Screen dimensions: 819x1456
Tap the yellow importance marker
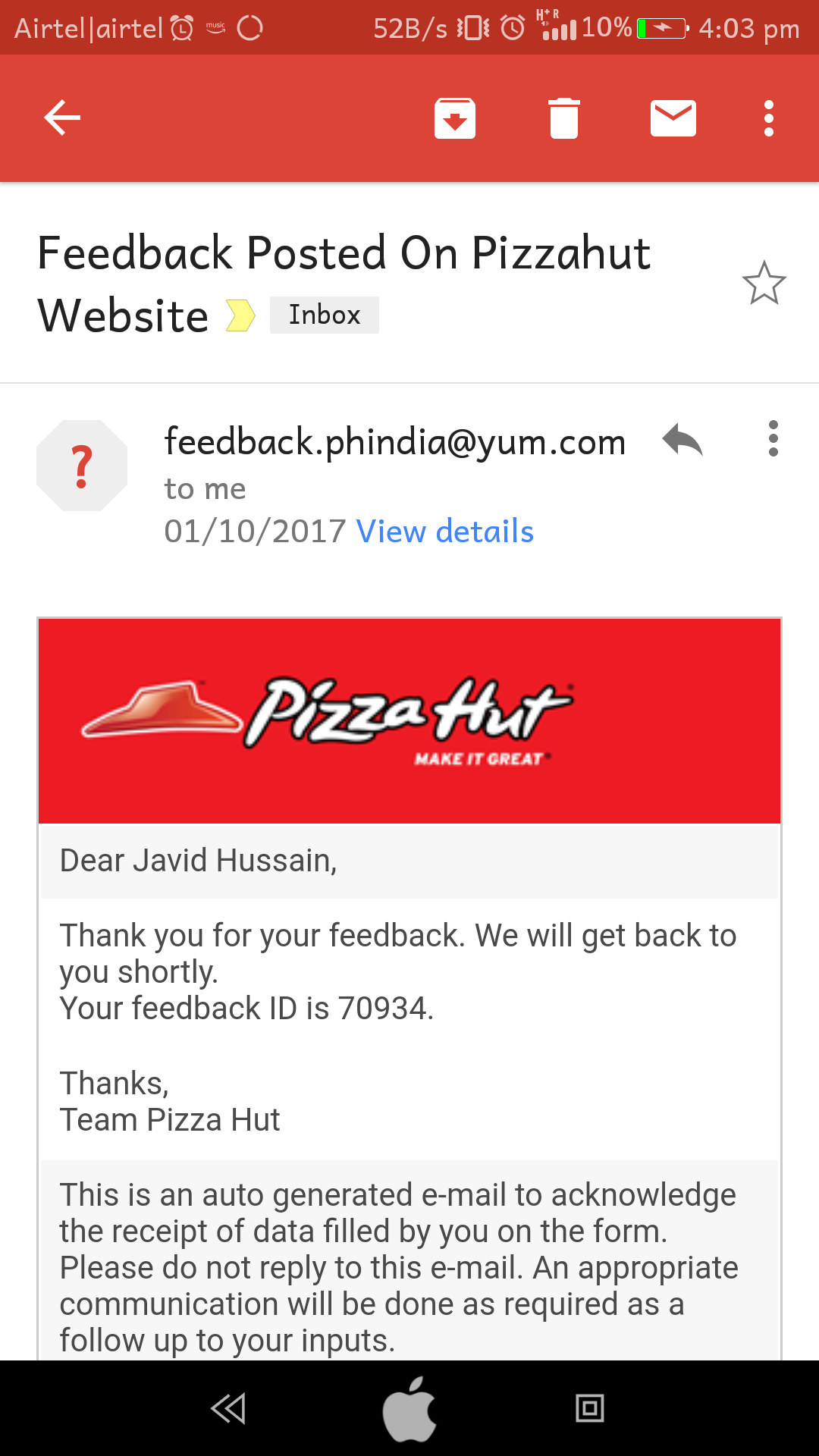tap(240, 315)
